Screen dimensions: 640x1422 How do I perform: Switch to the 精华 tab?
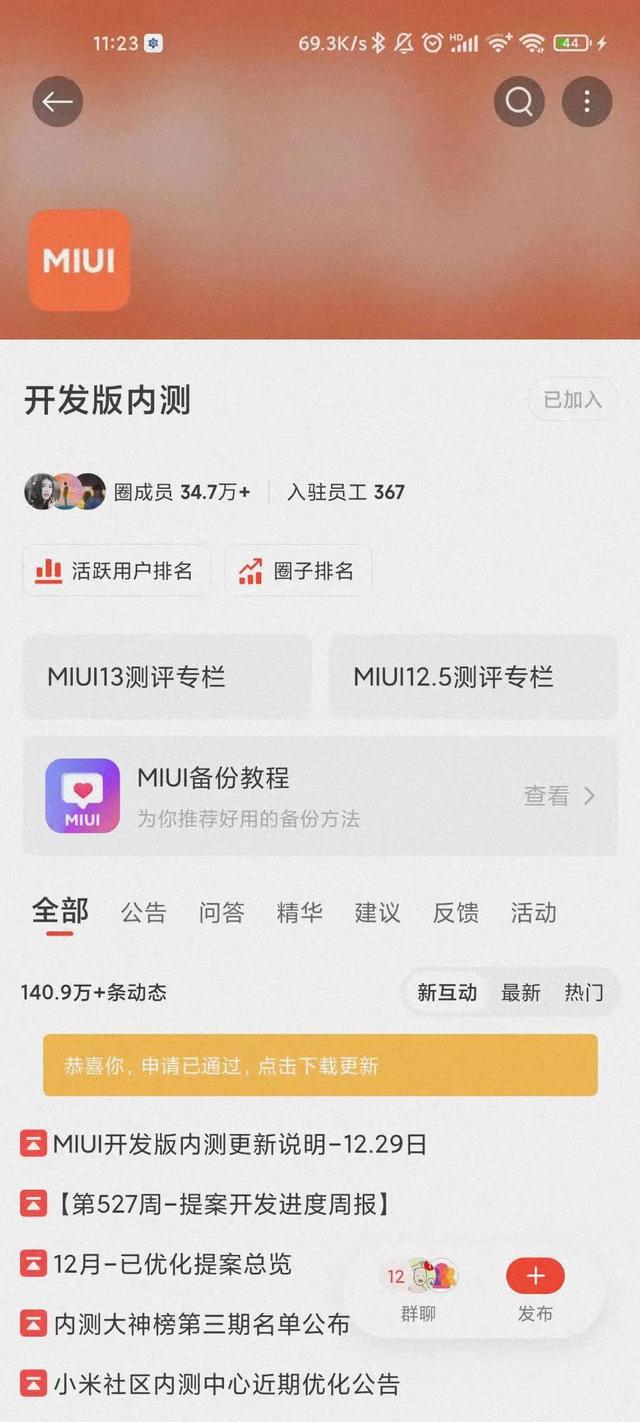coord(299,912)
